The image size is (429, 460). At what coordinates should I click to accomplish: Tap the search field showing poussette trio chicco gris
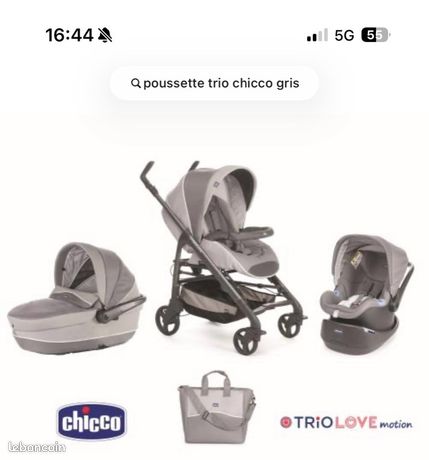click(214, 83)
